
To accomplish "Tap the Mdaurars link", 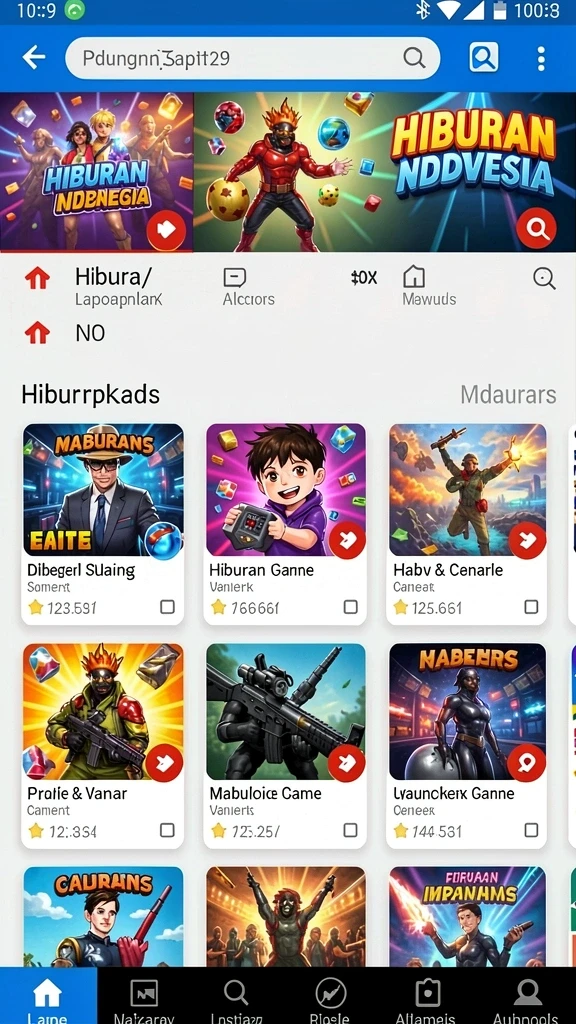I will 508,394.
